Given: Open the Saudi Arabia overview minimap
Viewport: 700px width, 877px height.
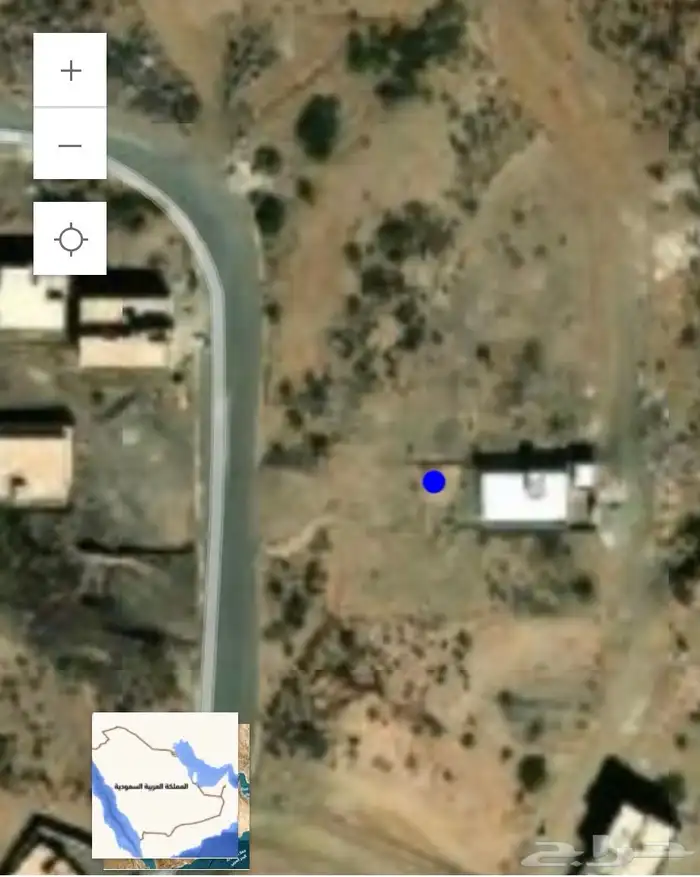Looking at the screenshot, I should pos(166,785).
